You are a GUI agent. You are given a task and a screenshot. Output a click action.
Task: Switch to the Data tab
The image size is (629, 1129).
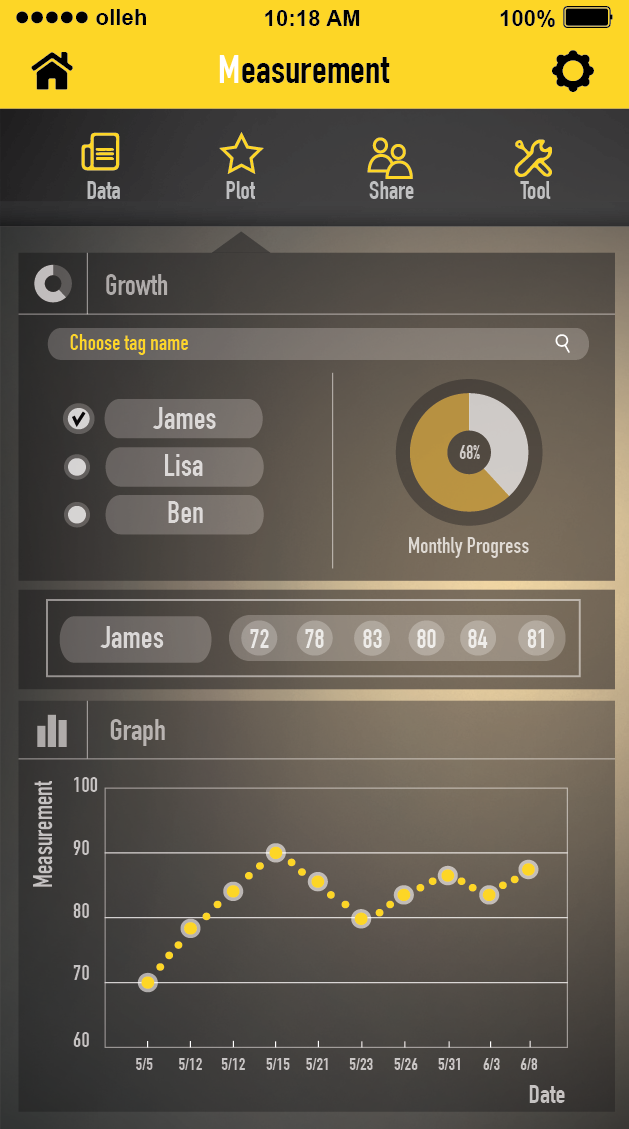[x=102, y=167]
